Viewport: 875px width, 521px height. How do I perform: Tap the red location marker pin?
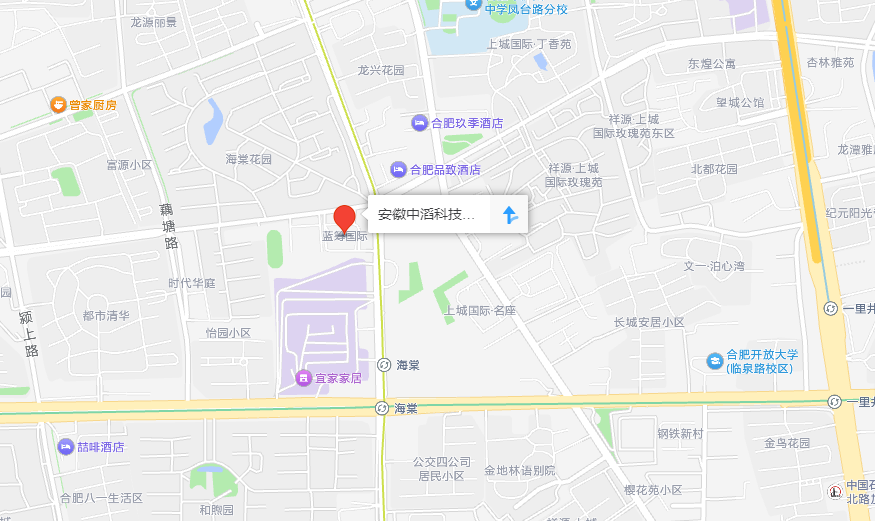(x=345, y=217)
